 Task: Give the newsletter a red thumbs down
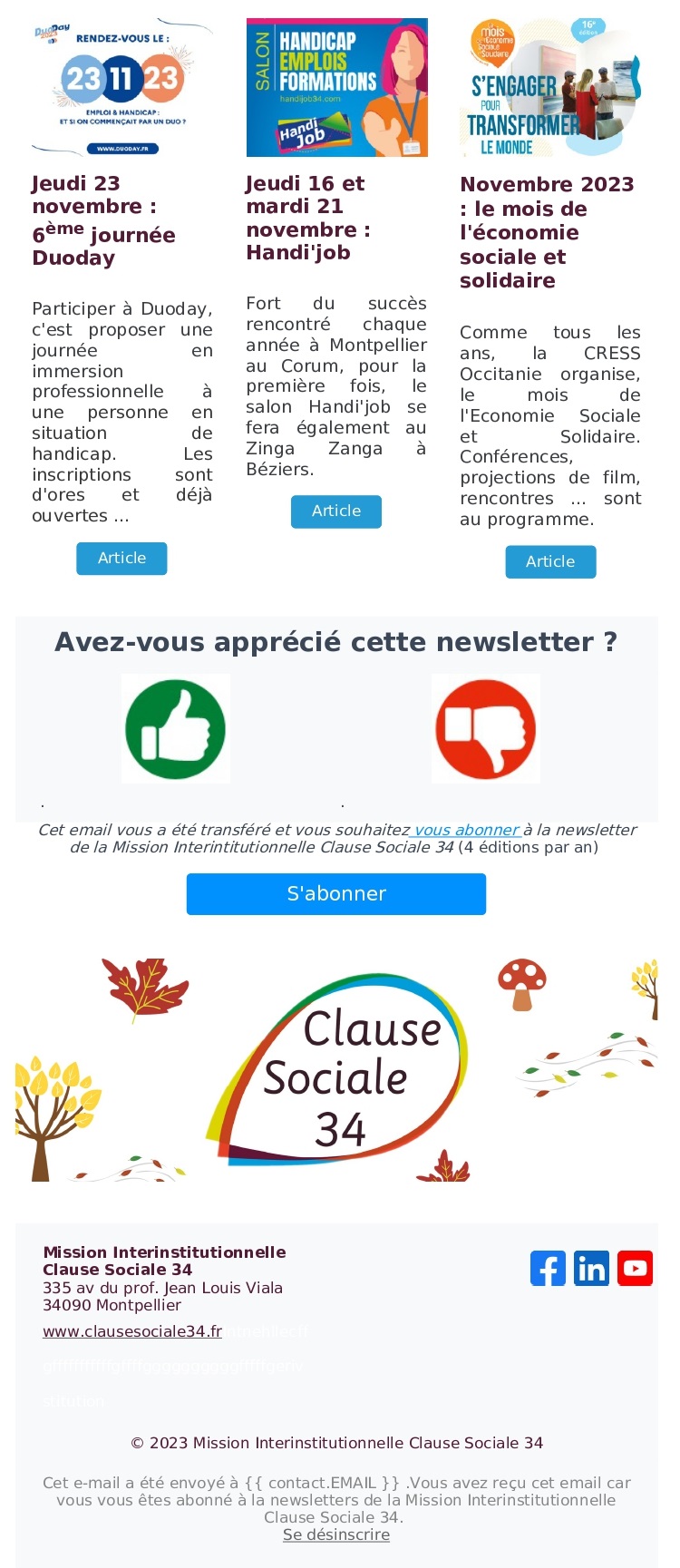tap(486, 728)
